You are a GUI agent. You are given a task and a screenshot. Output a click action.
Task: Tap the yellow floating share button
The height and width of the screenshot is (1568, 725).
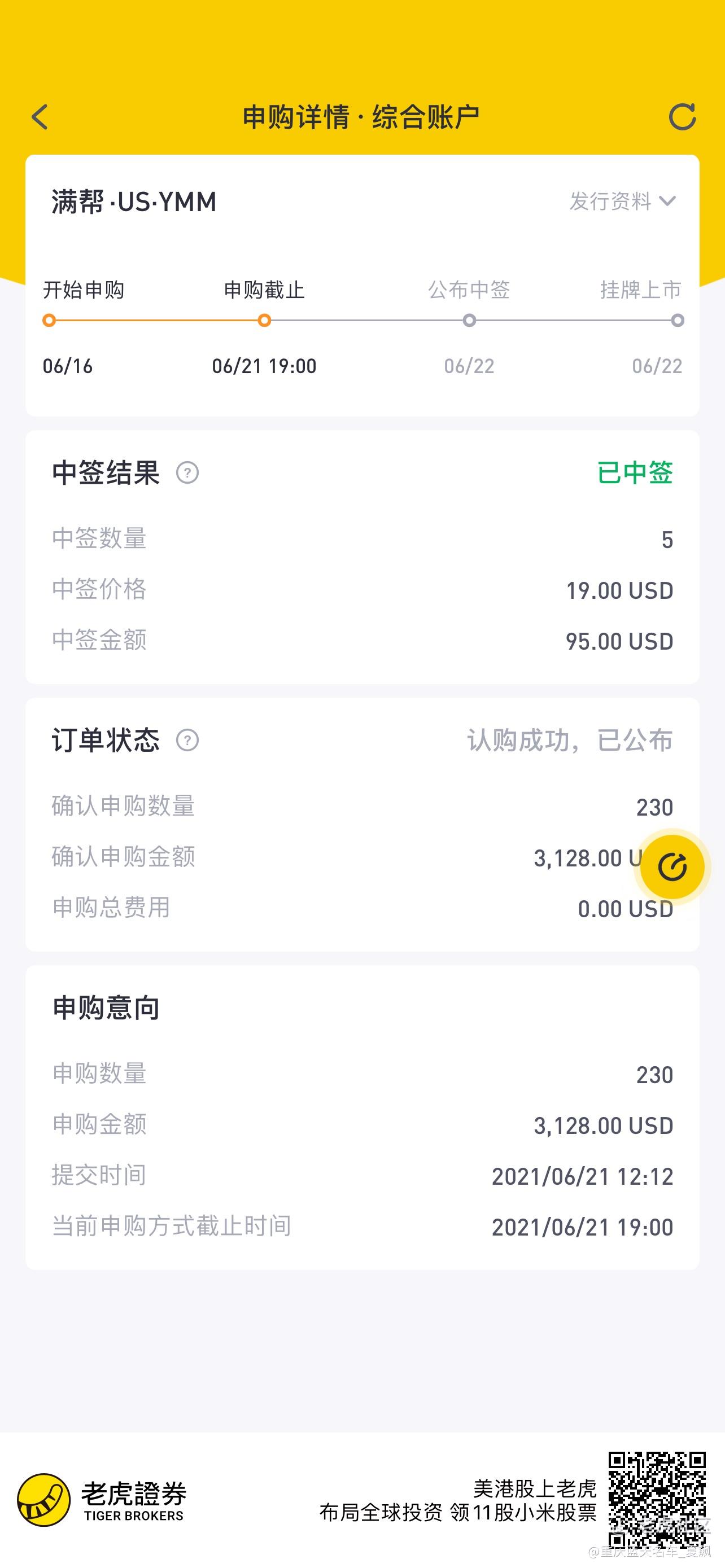[672, 867]
